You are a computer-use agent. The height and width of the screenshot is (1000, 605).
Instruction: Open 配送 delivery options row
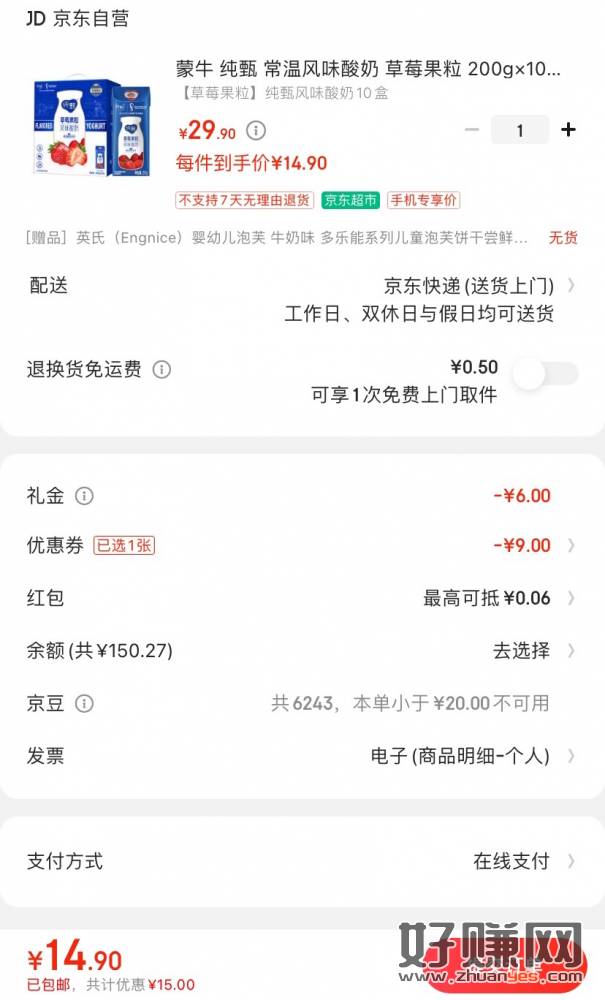pyautogui.click(x=302, y=286)
